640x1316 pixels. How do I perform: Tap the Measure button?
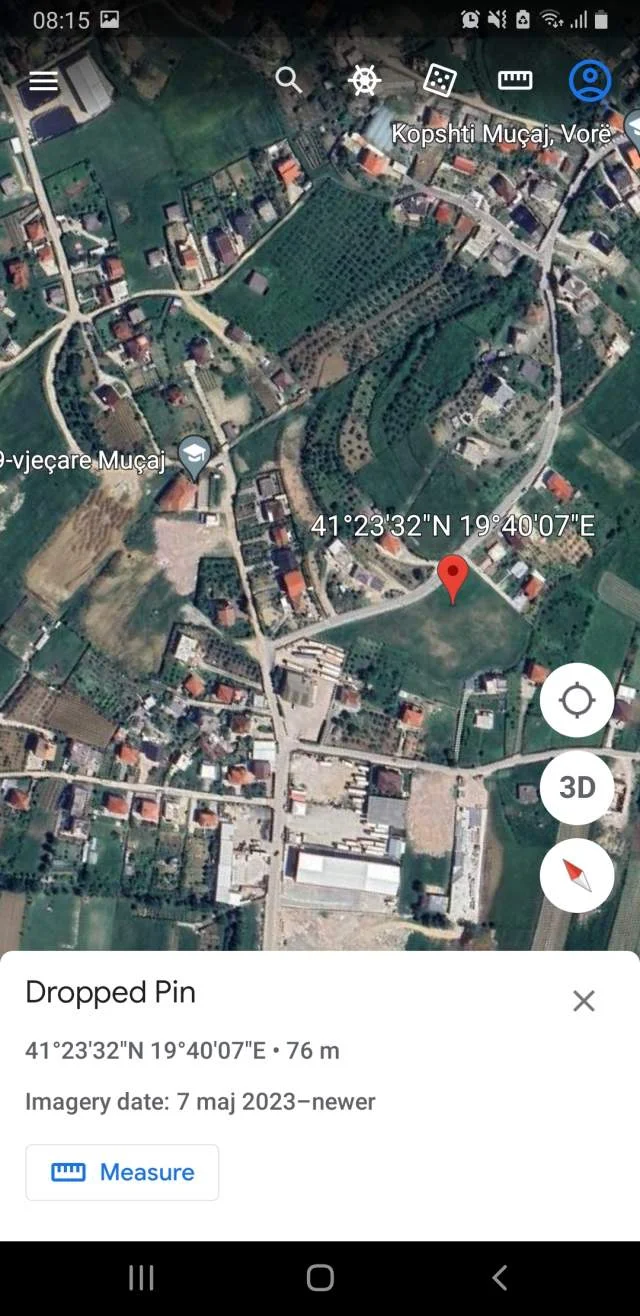click(122, 1172)
